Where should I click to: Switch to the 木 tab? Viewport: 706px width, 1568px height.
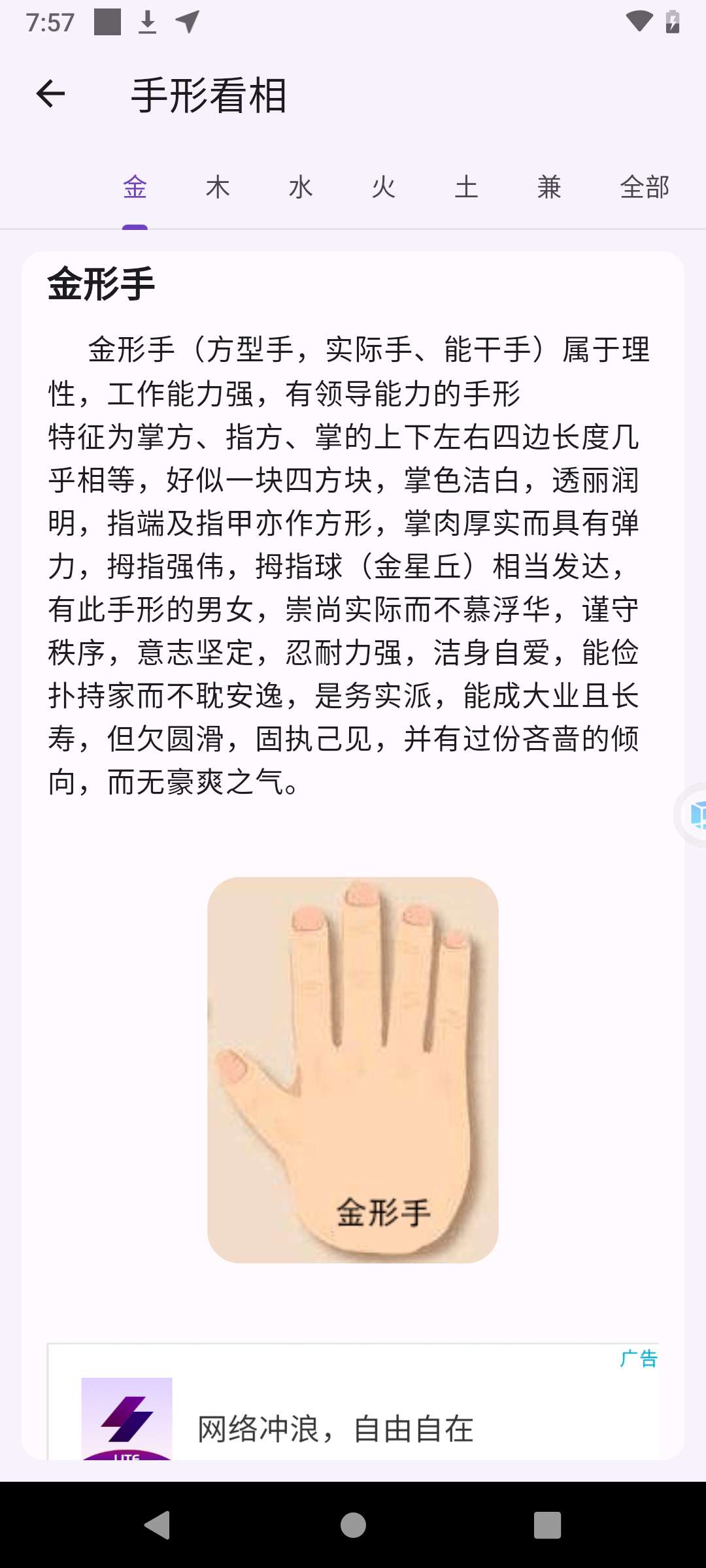click(218, 188)
